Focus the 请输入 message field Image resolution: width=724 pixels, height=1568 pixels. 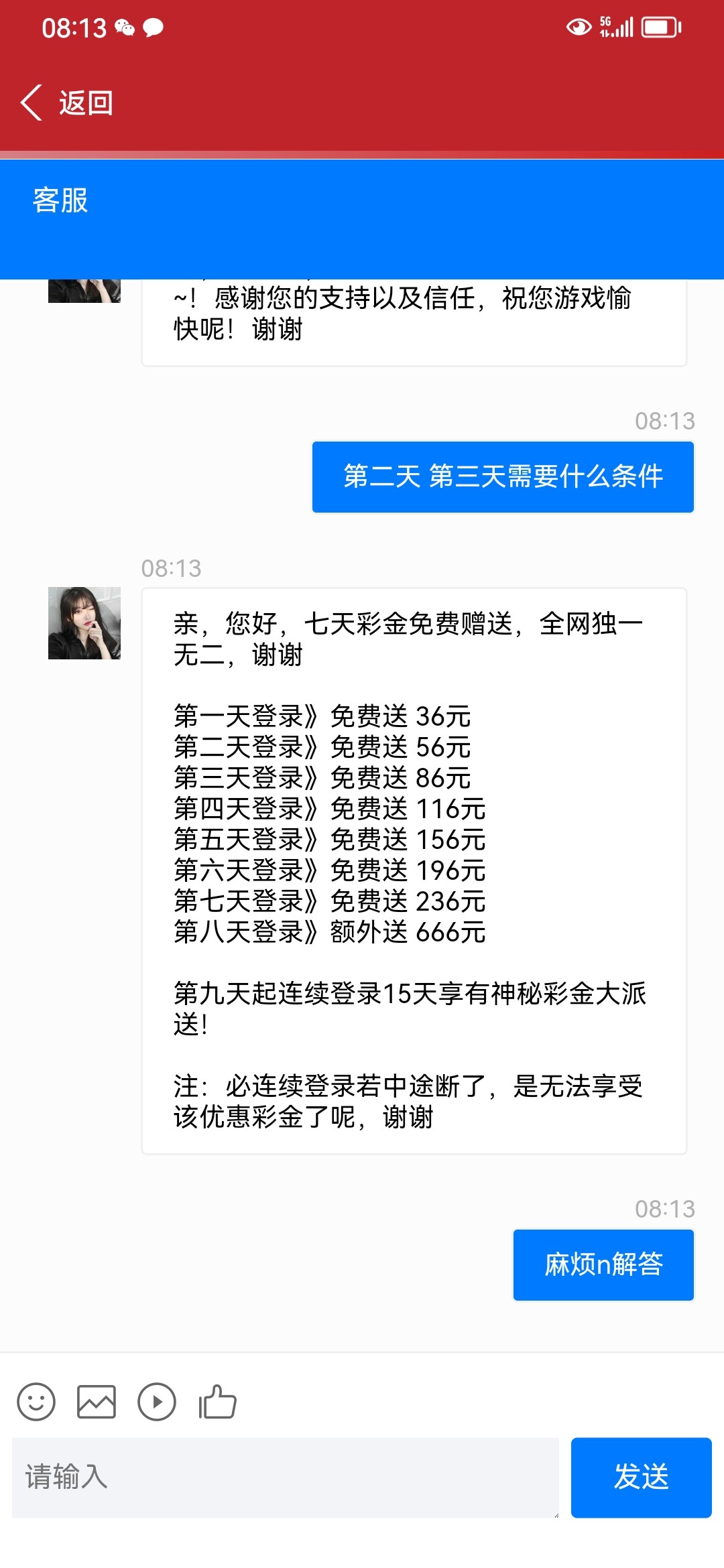coord(286,1478)
